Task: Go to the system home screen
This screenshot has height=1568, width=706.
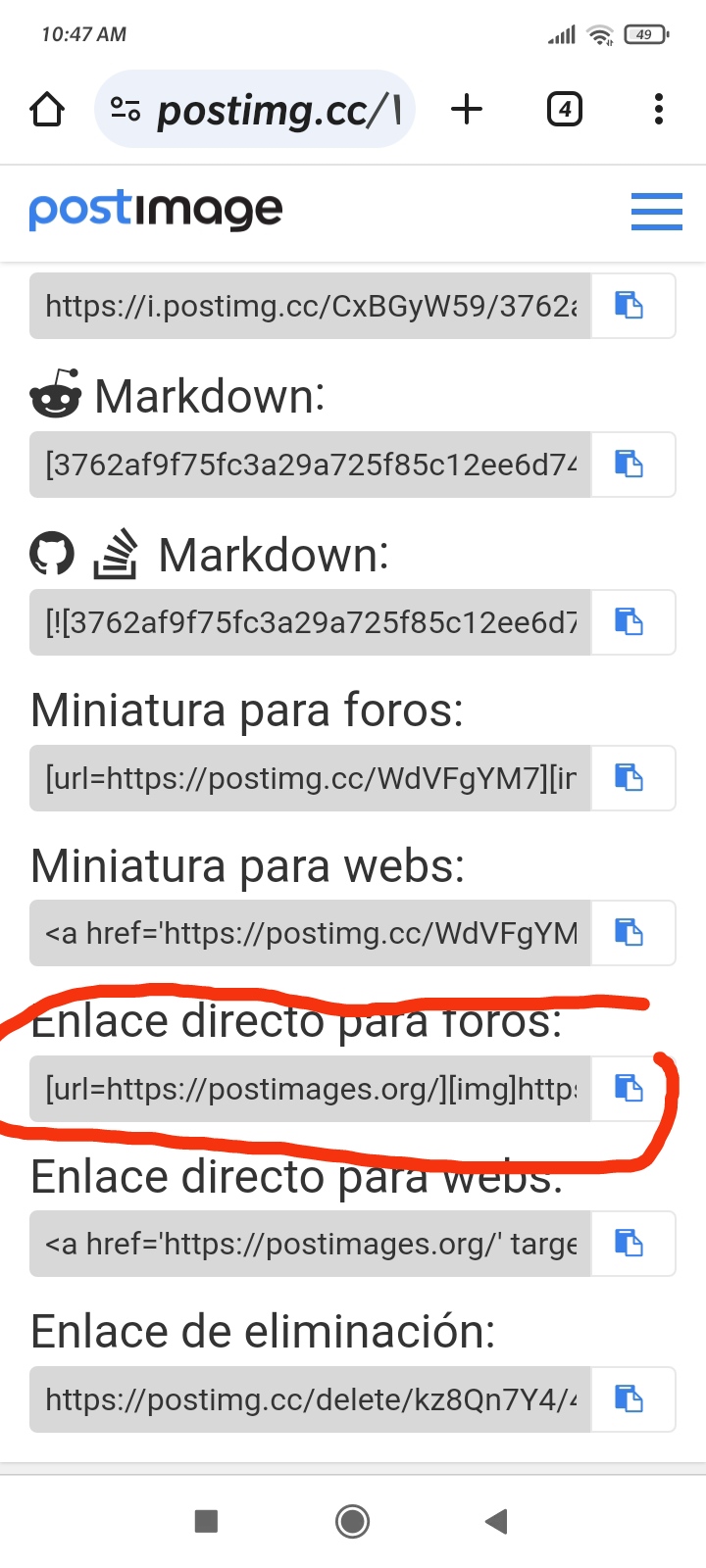Action: [352, 1521]
